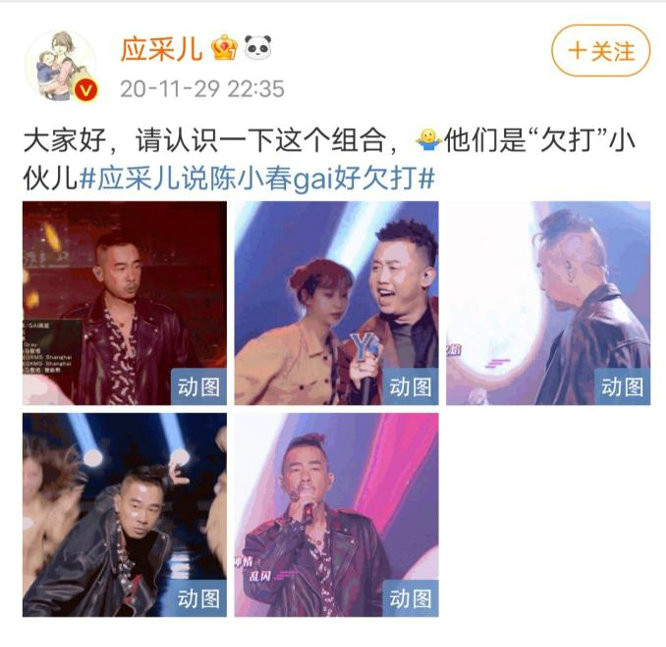Open hashtag #应采儿说陈小春gai好欠打#
Image resolution: width=666 pixels, height=647 pixels.
click(257, 179)
